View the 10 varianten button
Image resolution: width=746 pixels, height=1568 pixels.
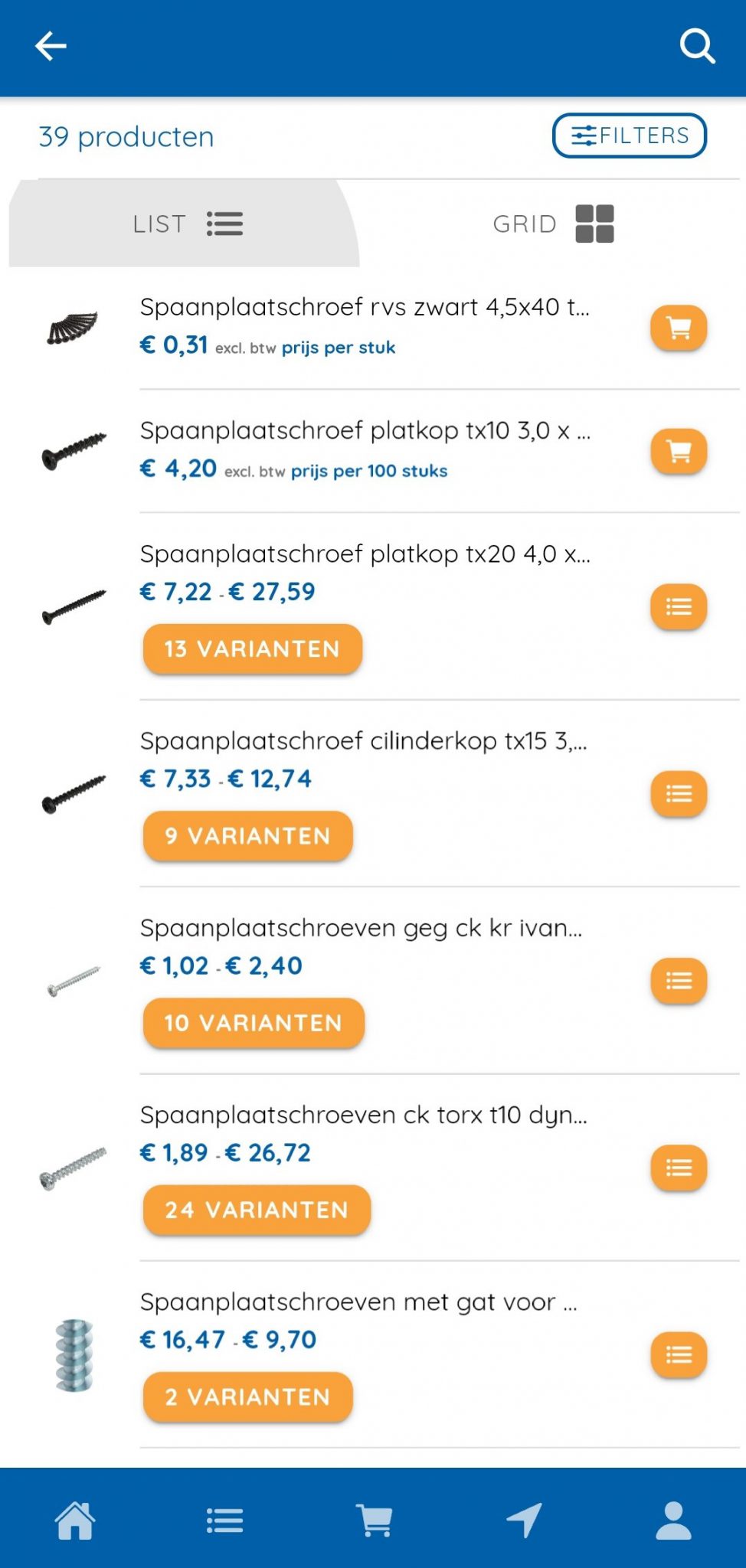point(254,1023)
